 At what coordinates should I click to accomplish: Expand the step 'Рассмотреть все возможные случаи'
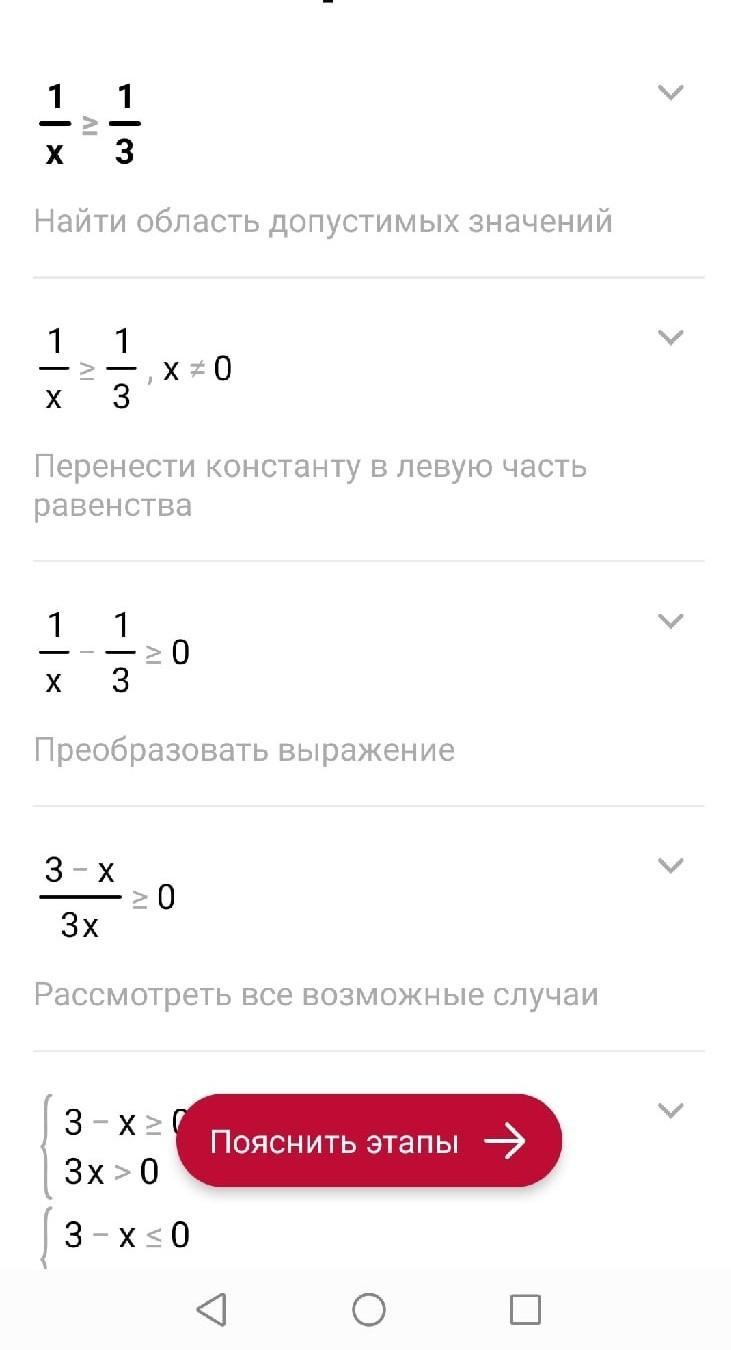pyautogui.click(x=670, y=865)
